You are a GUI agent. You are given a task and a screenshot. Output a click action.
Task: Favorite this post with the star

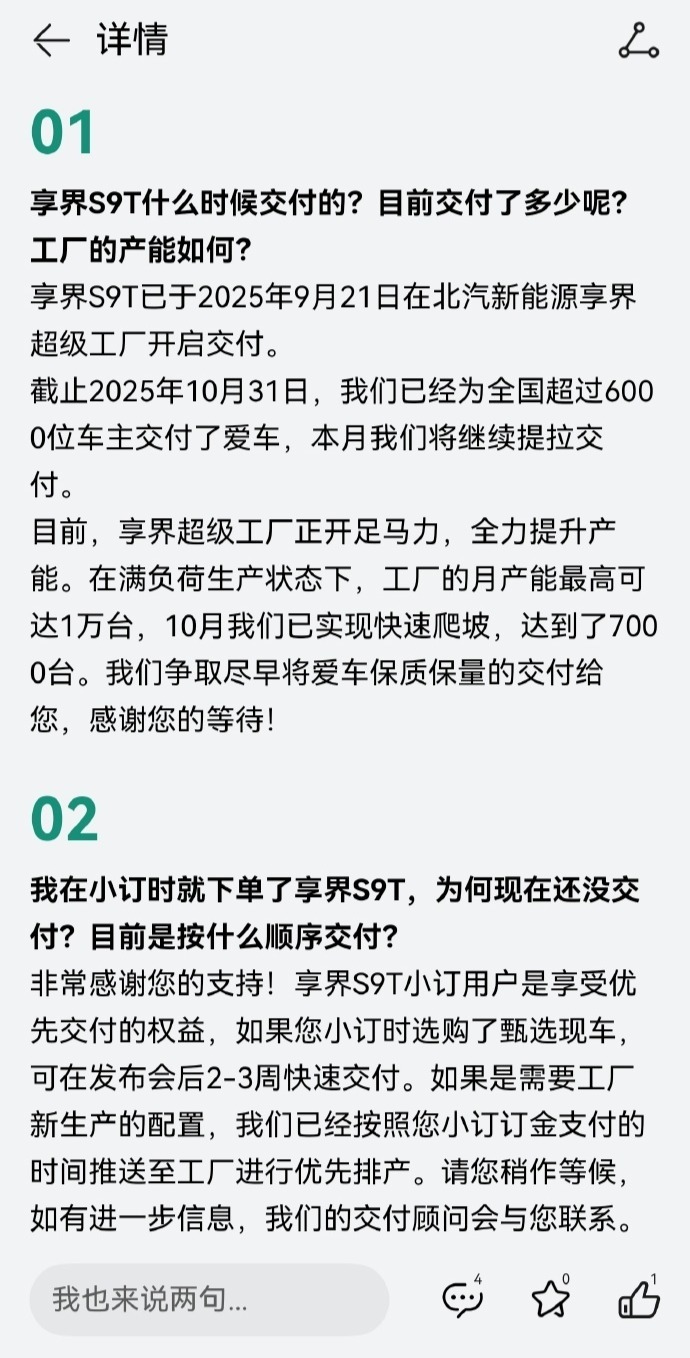tap(550, 1299)
